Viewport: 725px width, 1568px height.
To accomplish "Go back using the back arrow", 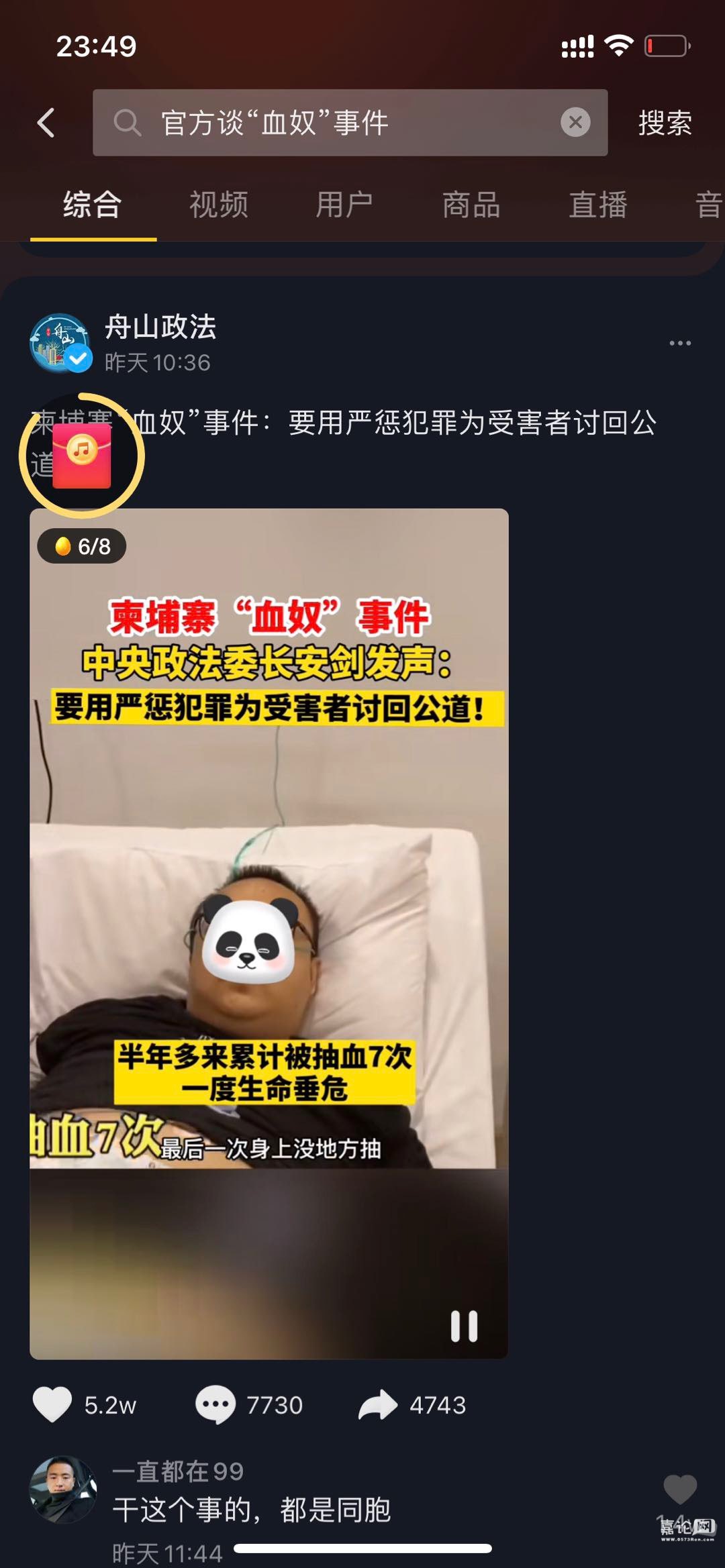I will tap(46, 123).
